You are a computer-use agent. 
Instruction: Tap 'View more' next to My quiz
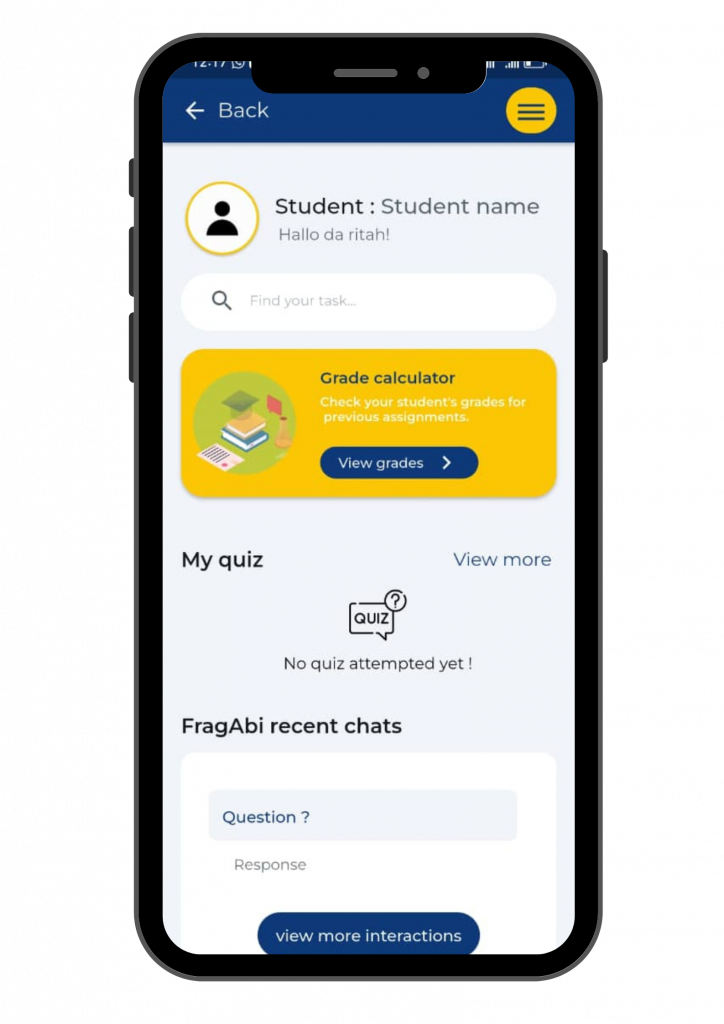[x=502, y=560]
